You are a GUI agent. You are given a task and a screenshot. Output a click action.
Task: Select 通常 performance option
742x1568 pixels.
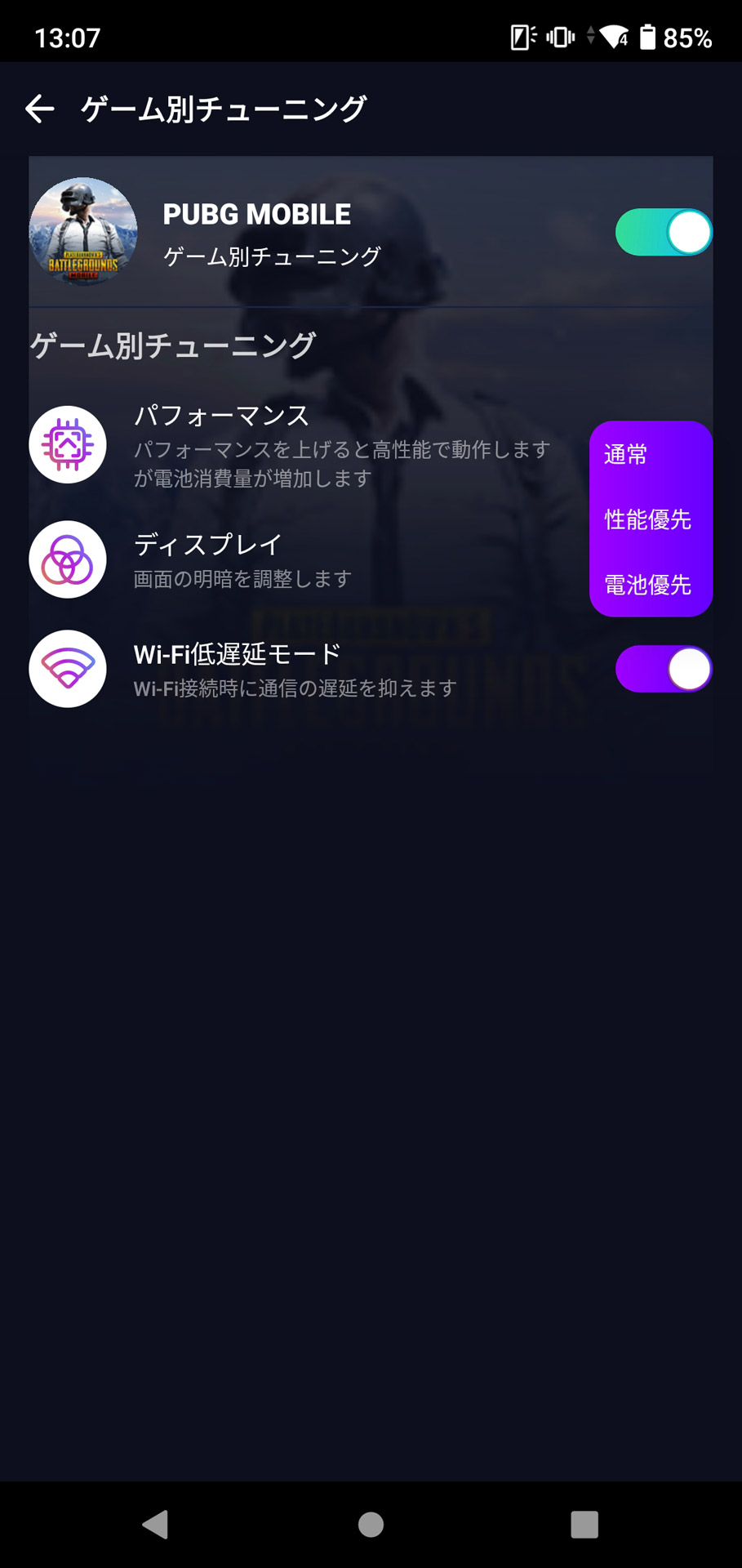click(626, 454)
